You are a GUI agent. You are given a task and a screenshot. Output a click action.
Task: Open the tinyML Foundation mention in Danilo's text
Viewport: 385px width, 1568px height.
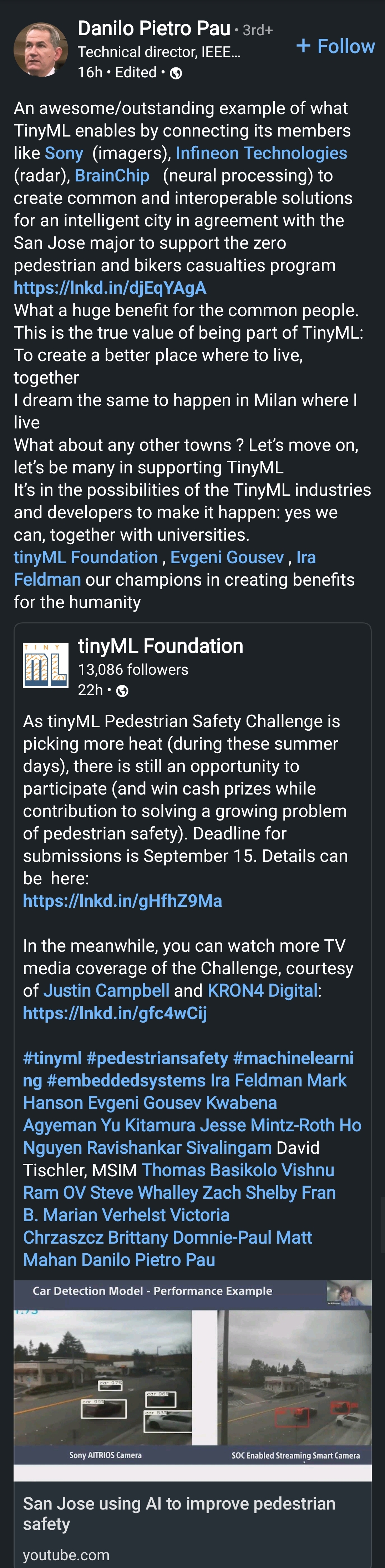86,557
